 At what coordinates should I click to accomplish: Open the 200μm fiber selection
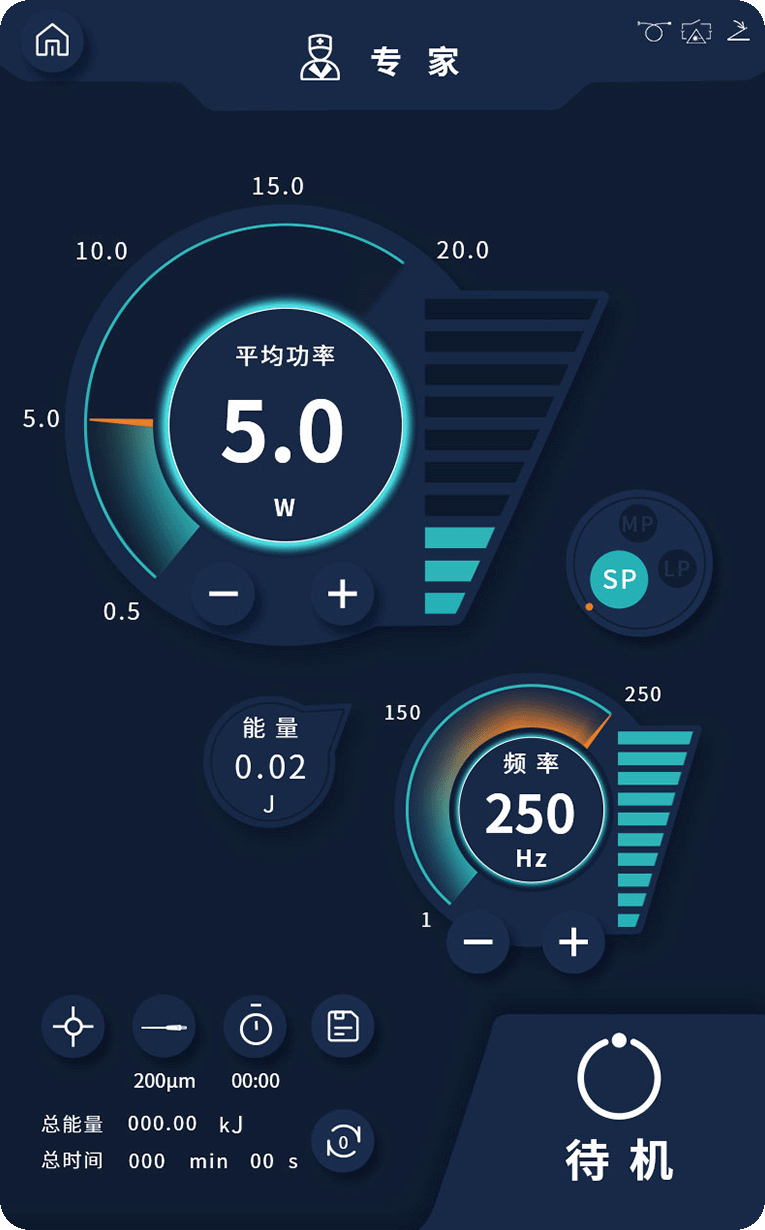click(164, 1027)
